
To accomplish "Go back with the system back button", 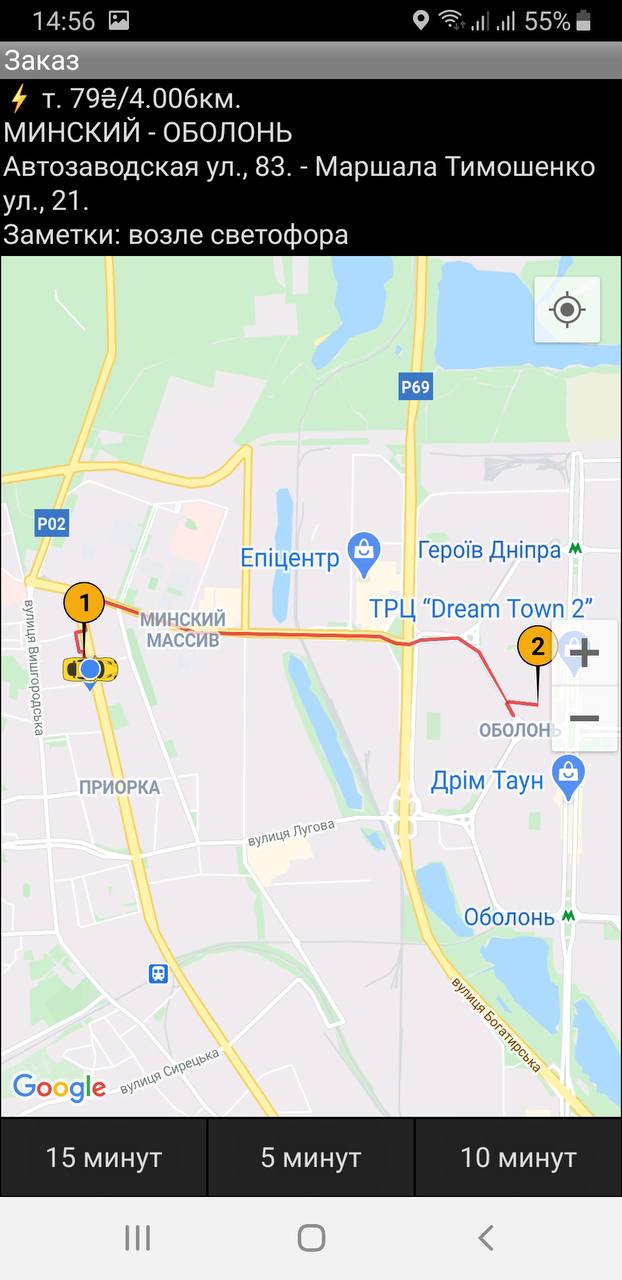I will (485, 1238).
